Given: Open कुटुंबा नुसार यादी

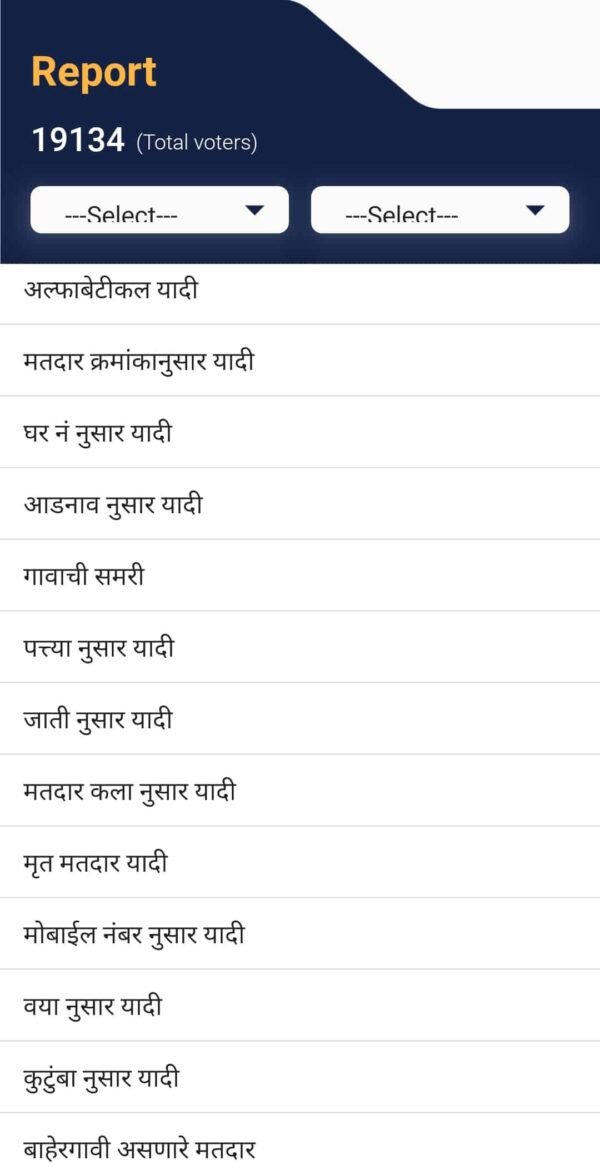Looking at the screenshot, I should pos(100,1078).
